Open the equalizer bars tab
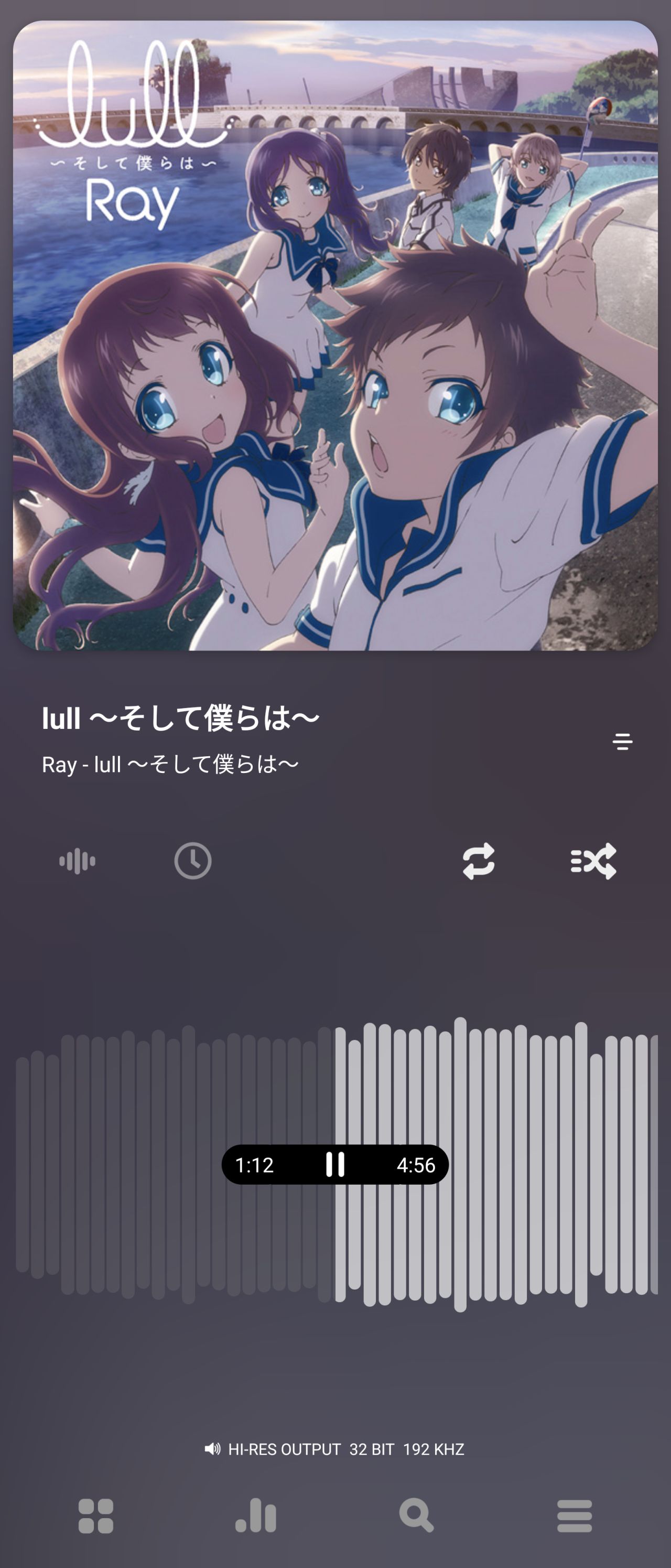Screen dimensions: 671x1568 coord(255,1516)
